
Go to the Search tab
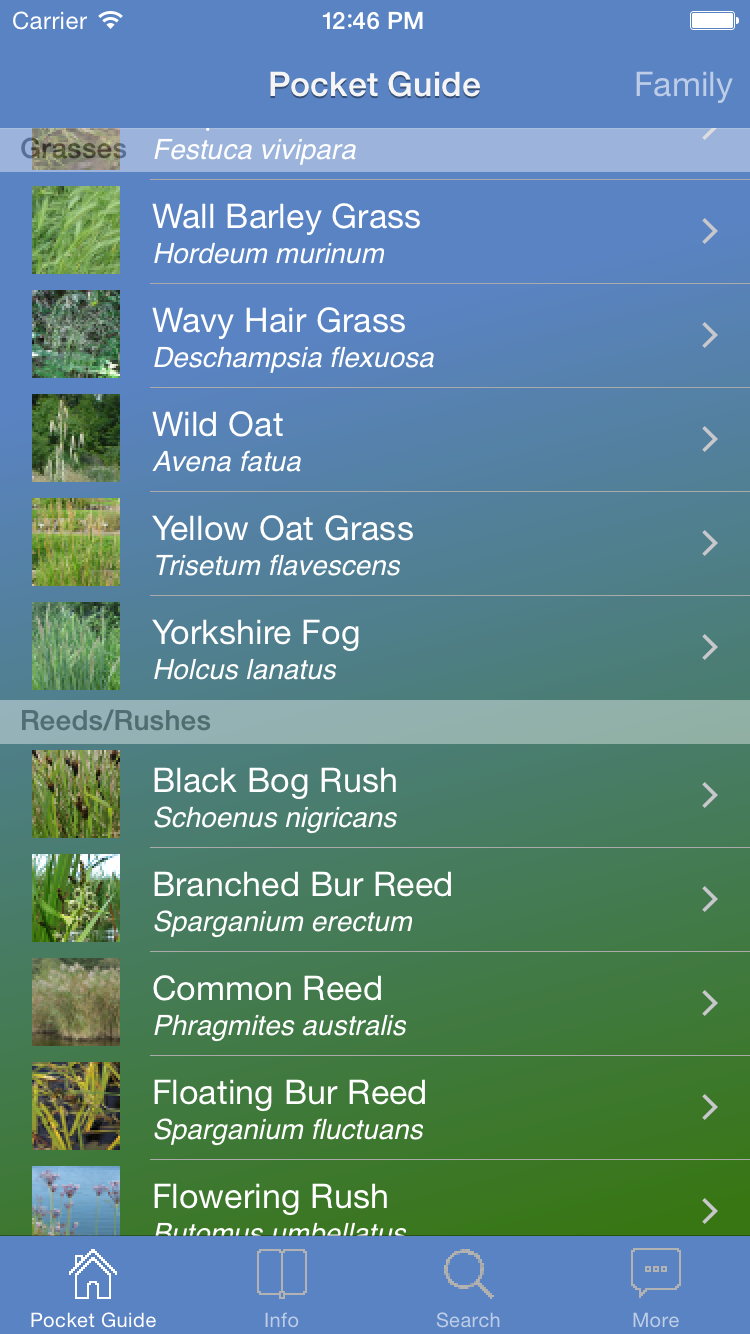(x=468, y=1288)
